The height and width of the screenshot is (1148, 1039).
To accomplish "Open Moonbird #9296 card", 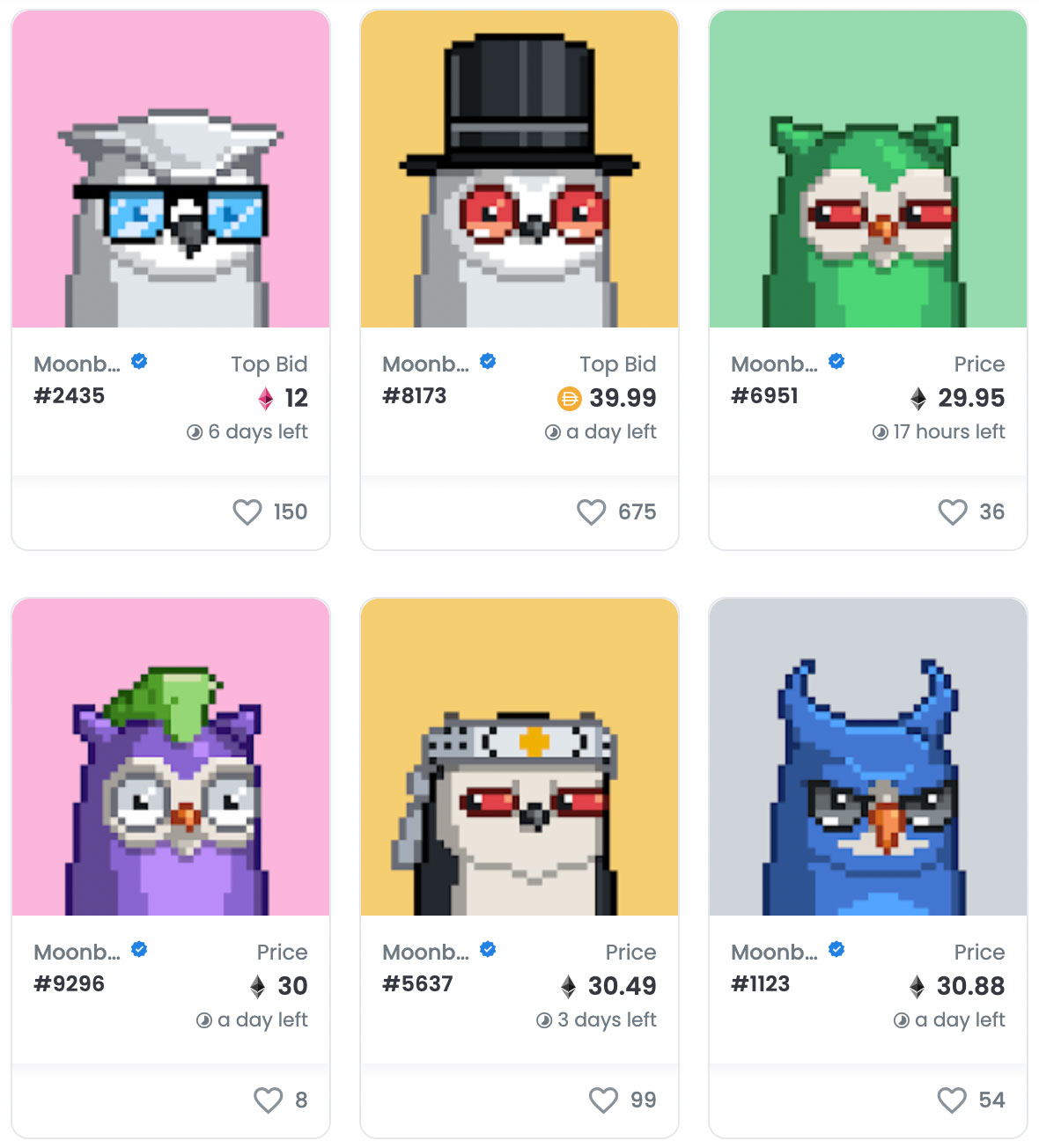I will point(171,758).
